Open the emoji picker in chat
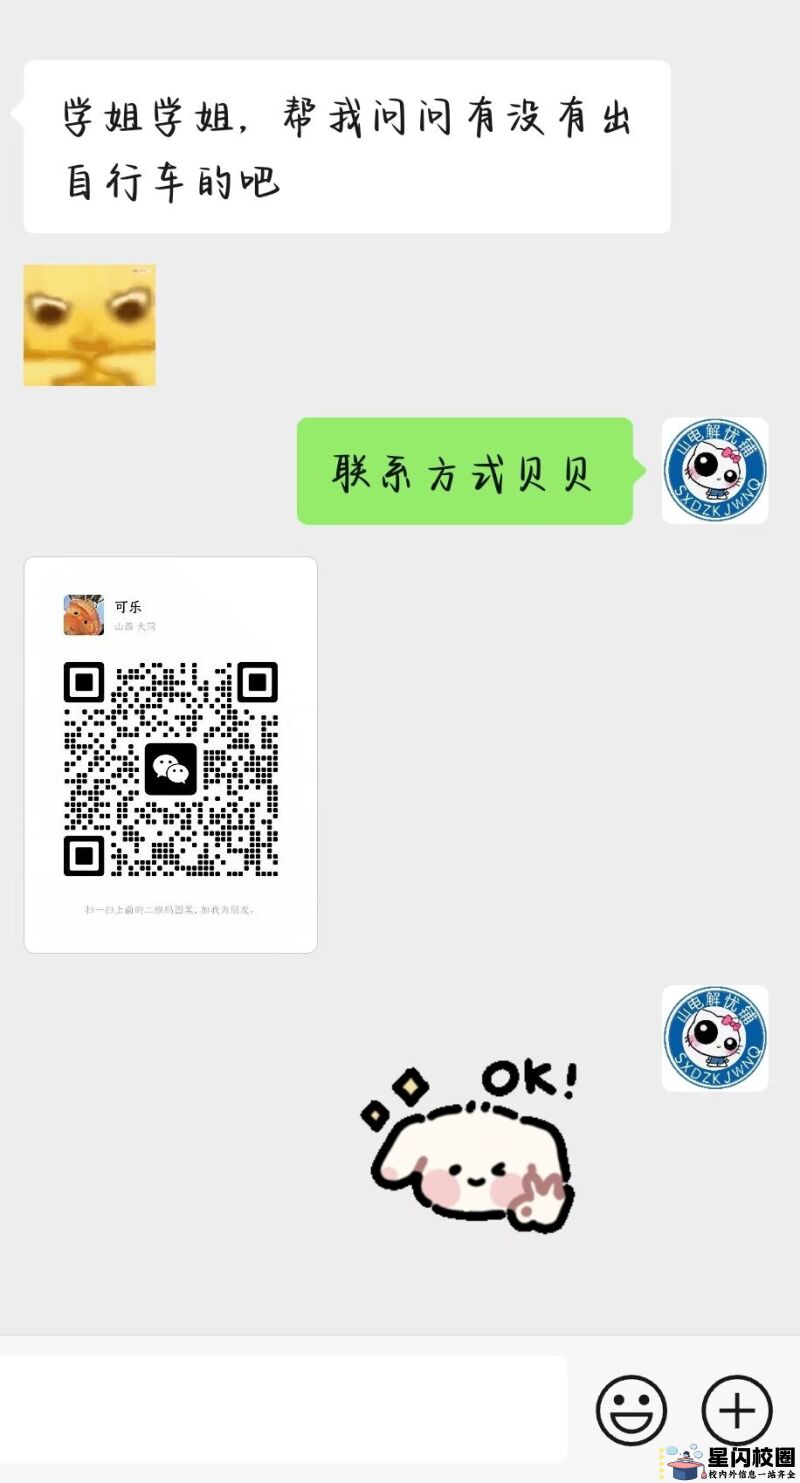The width and height of the screenshot is (800, 1483). point(631,1410)
